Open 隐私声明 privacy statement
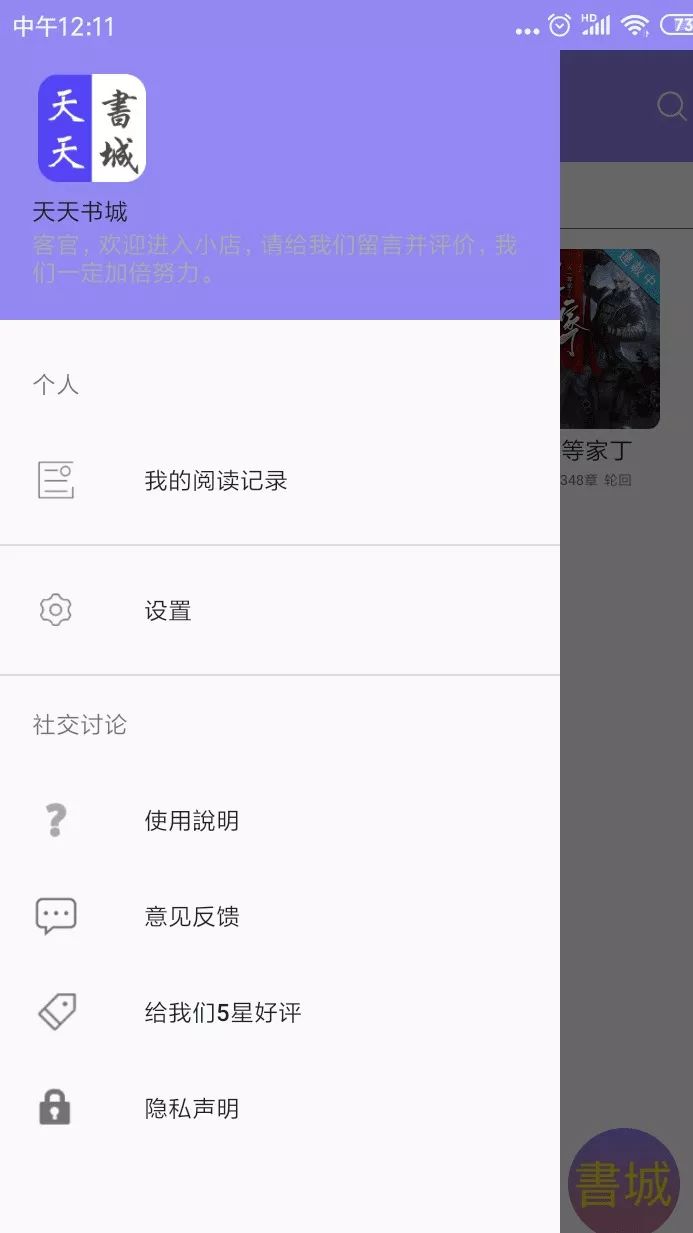This screenshot has width=693, height=1233. [280, 1109]
